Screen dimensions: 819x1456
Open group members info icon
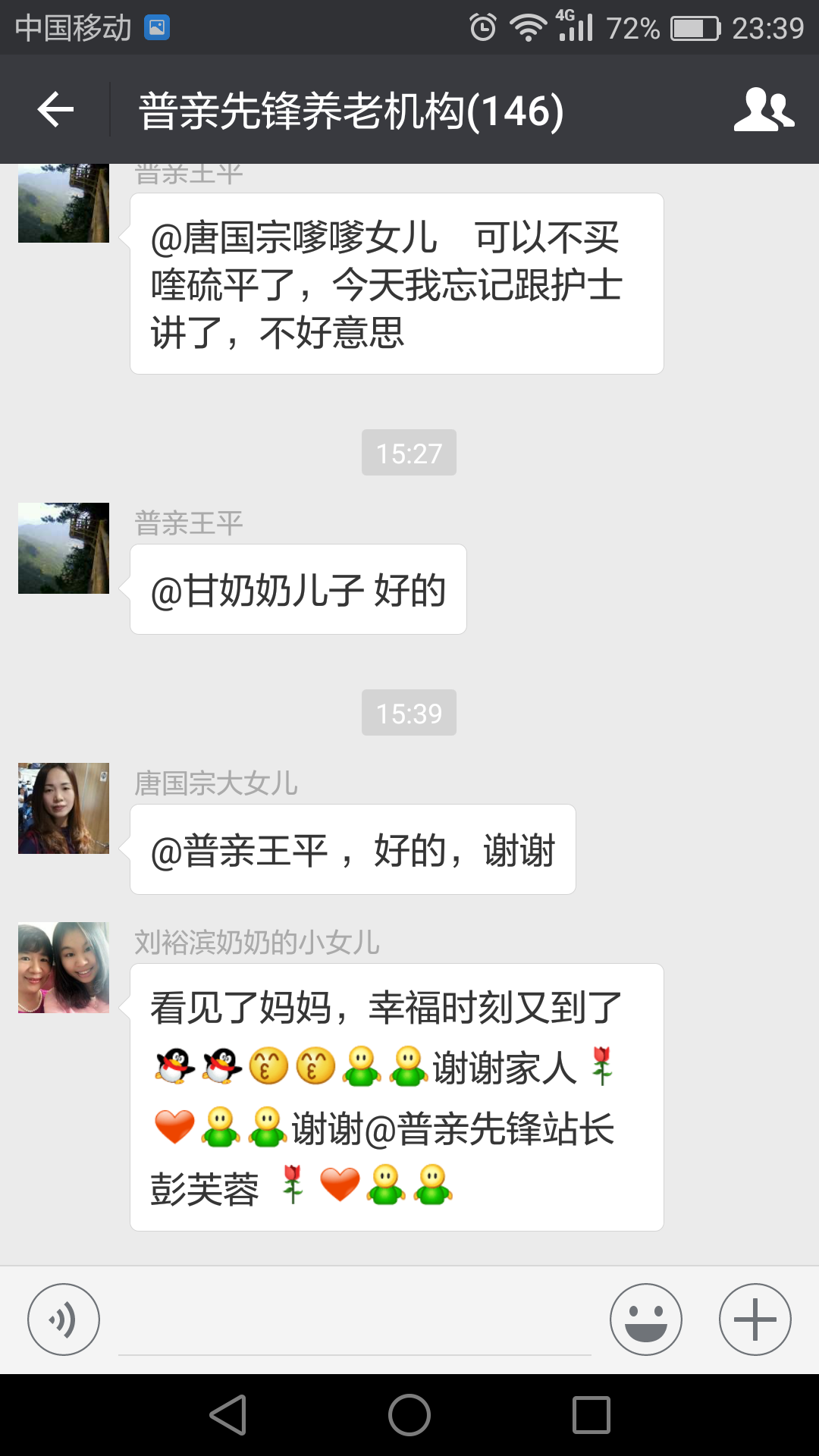764,110
